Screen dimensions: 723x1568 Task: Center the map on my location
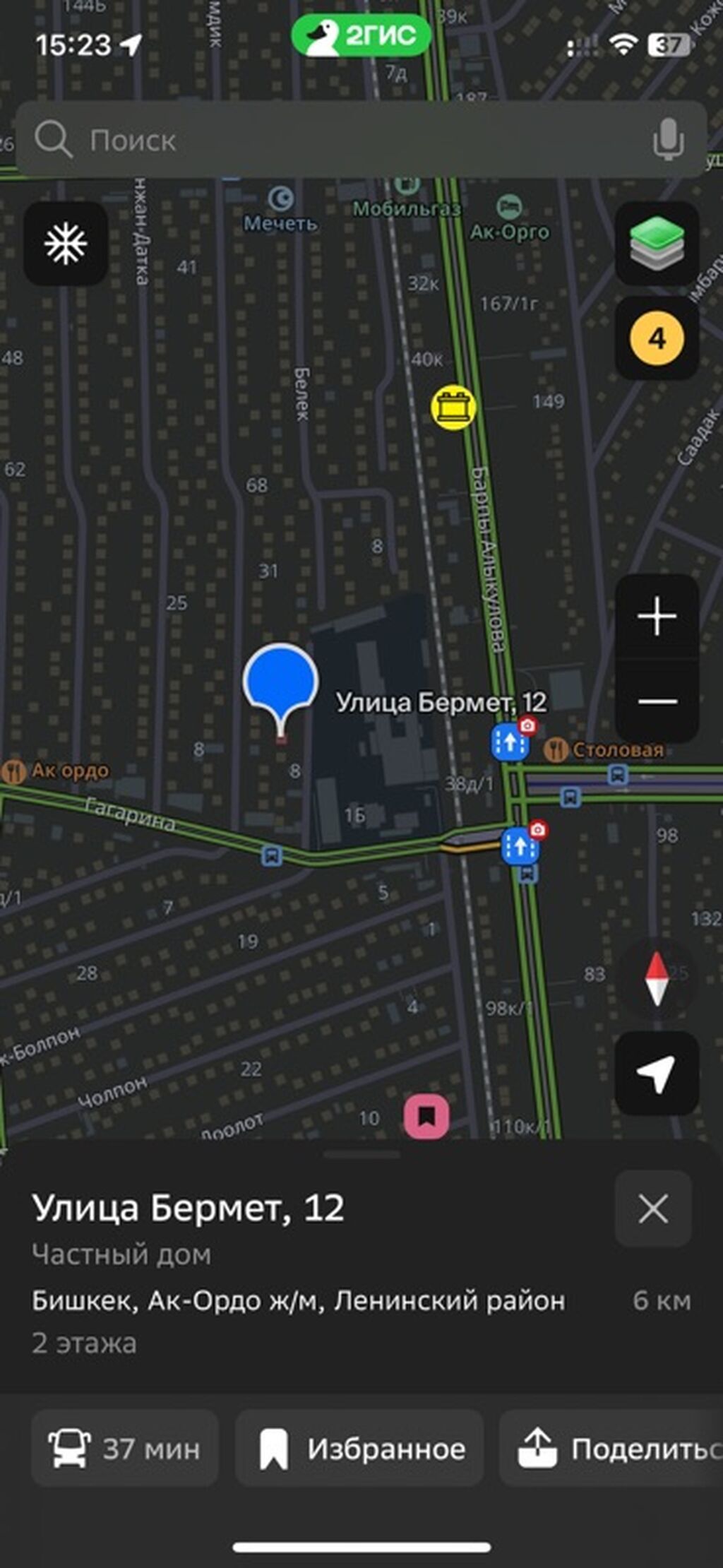click(x=657, y=1073)
